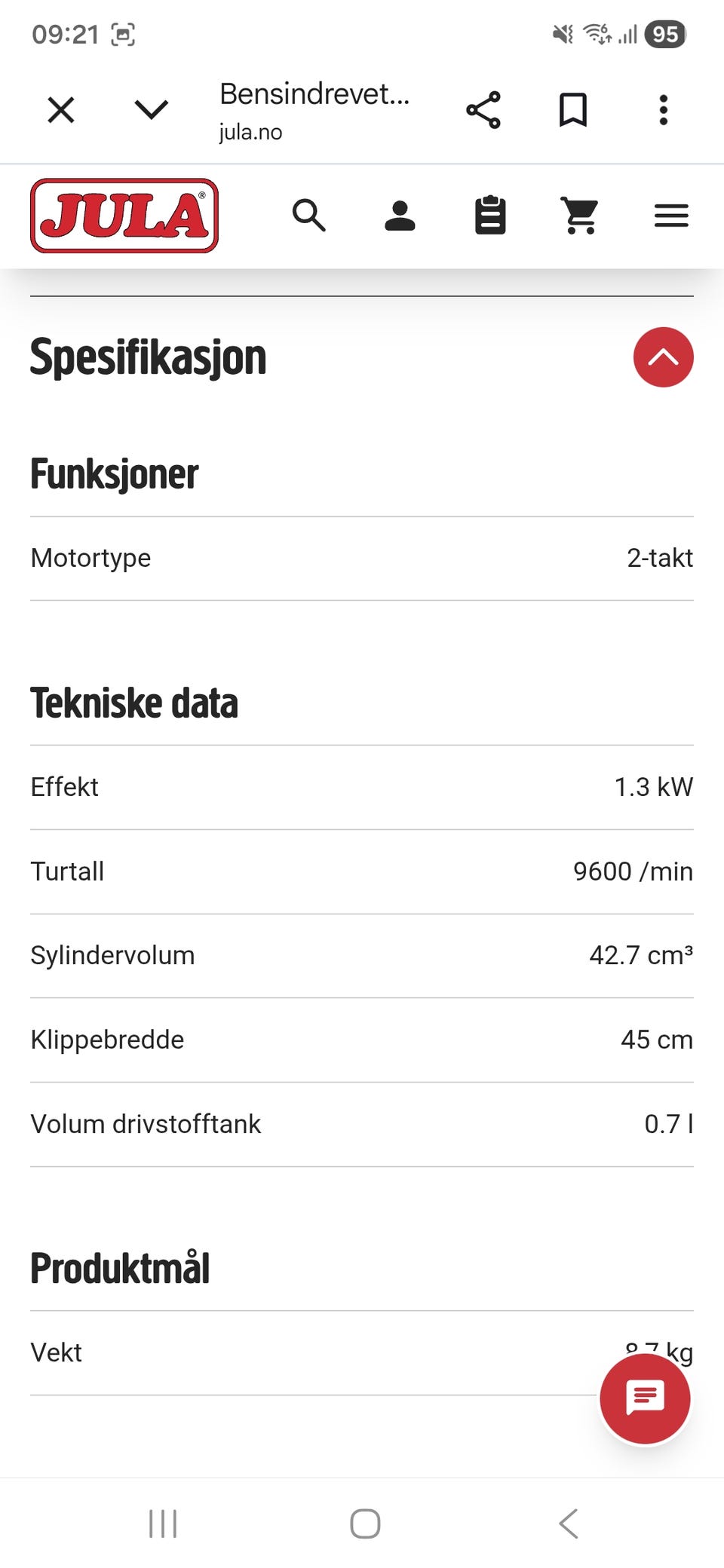Open the shopping list clipboard
The image size is (724, 1568).
490,216
